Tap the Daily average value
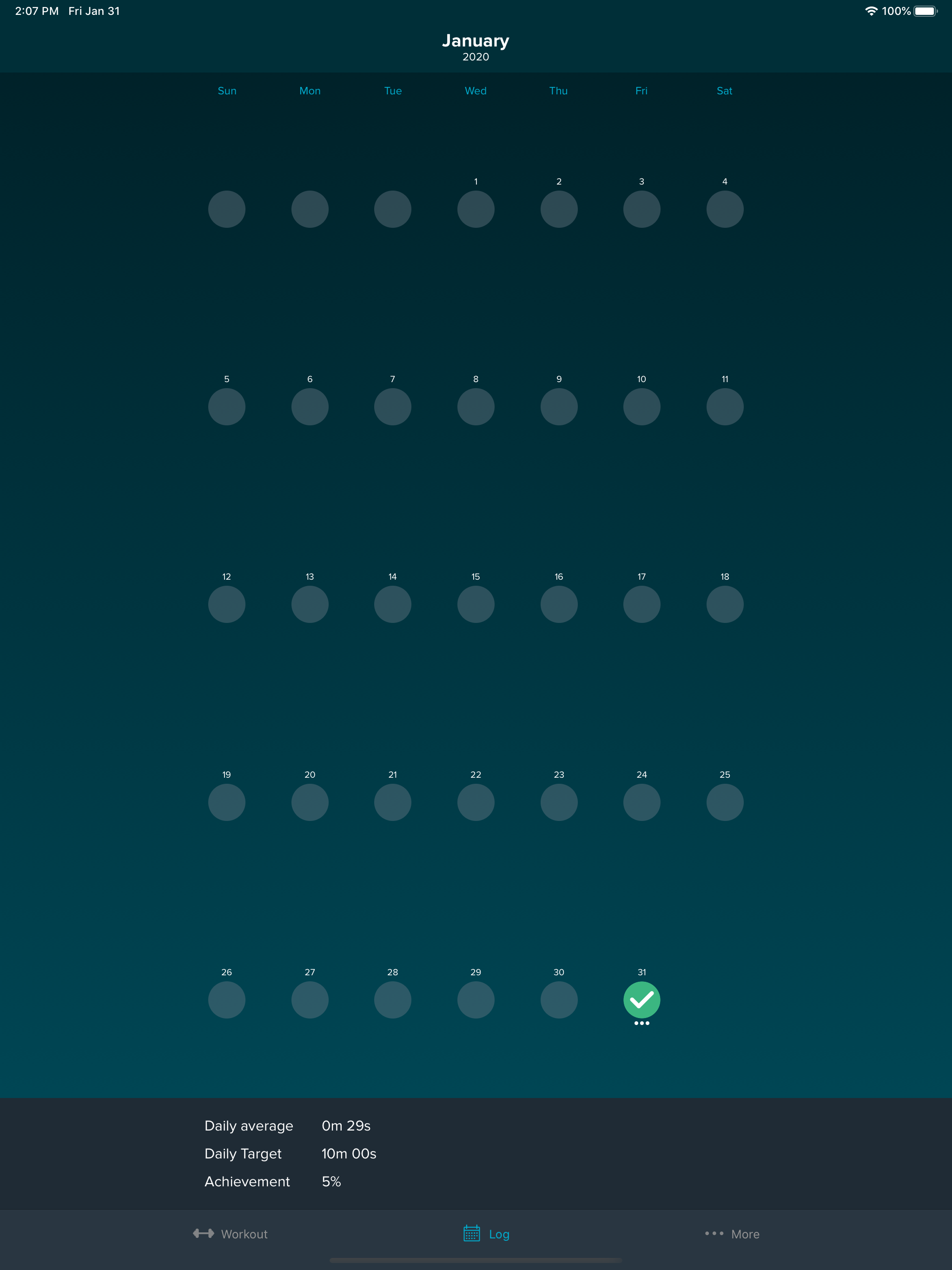This screenshot has height=1270, width=952. tap(346, 1126)
